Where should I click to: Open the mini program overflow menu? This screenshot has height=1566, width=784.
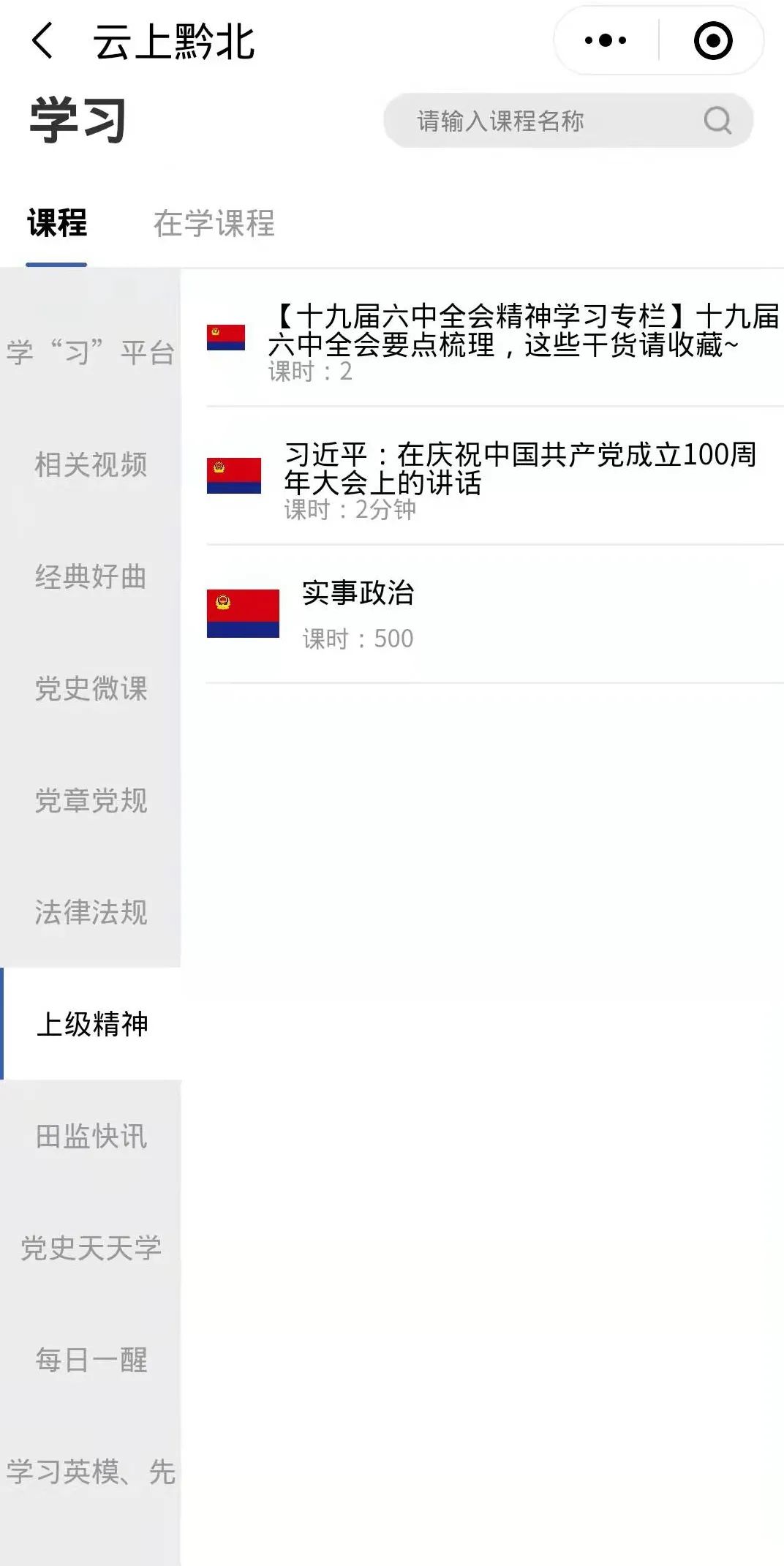click(x=606, y=40)
